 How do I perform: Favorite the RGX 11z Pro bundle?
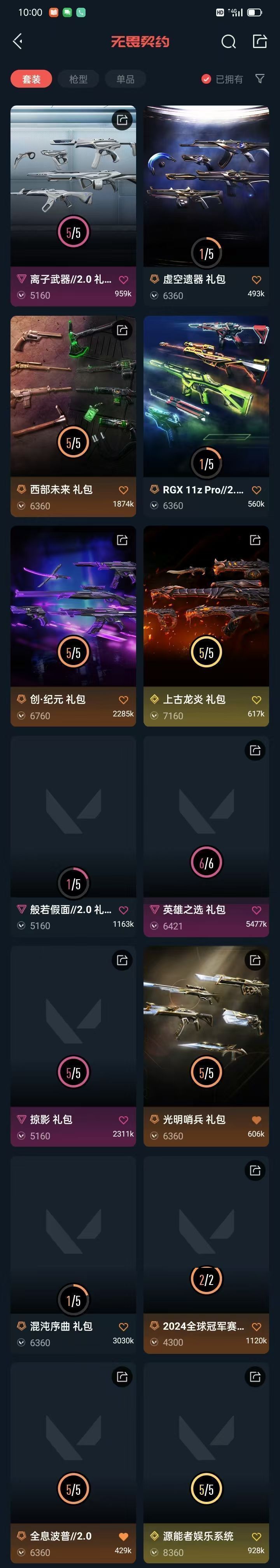click(x=256, y=490)
